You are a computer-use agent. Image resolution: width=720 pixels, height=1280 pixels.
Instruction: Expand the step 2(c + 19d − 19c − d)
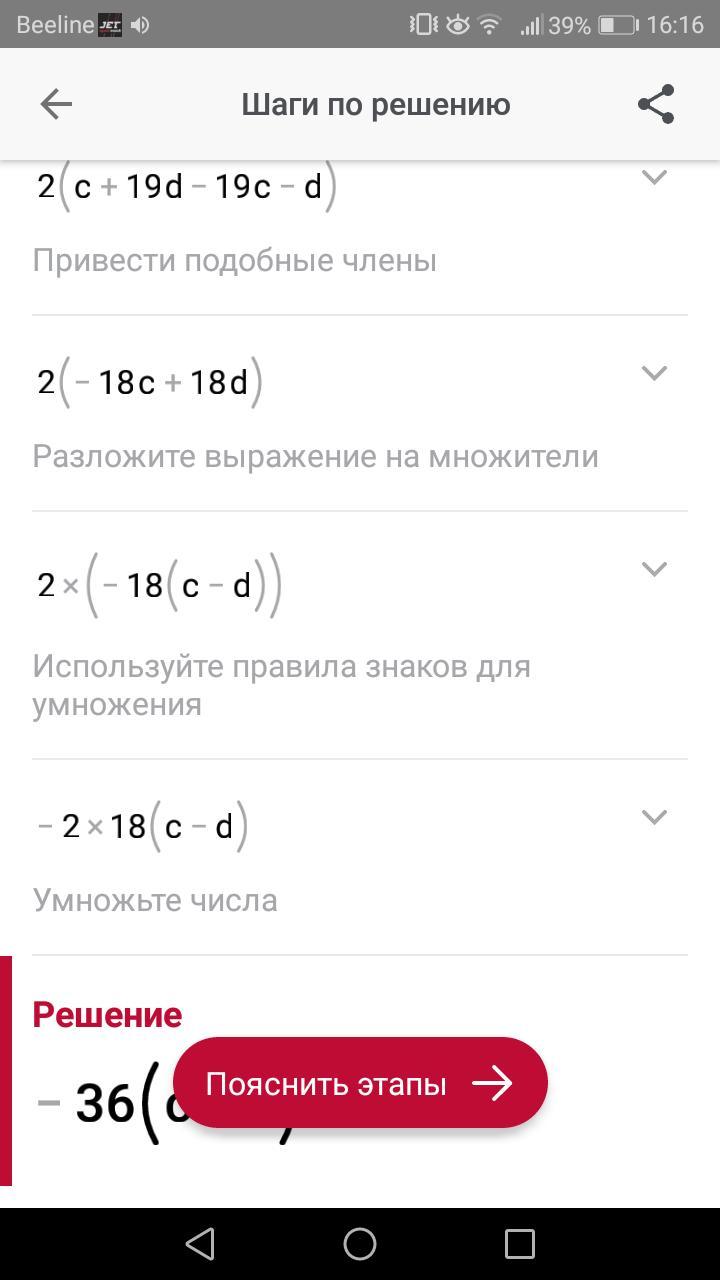point(654,178)
